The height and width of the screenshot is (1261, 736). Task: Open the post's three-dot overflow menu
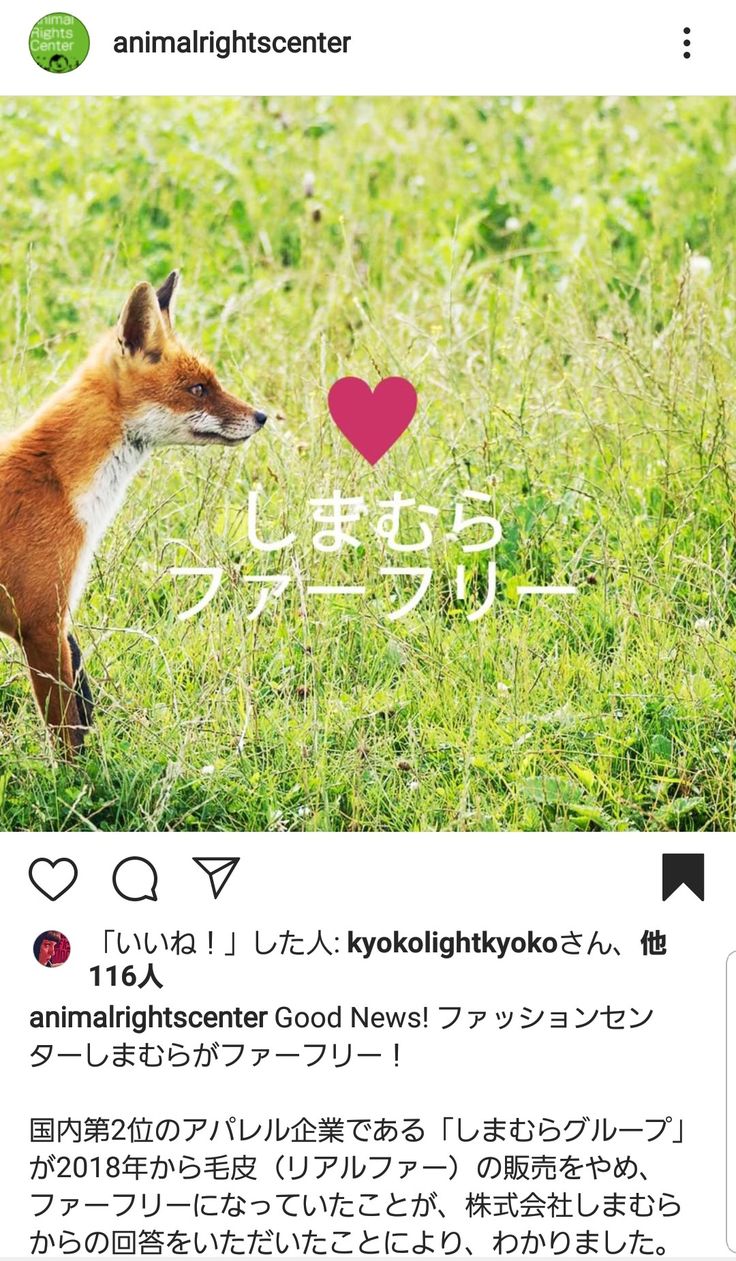(x=686, y=43)
